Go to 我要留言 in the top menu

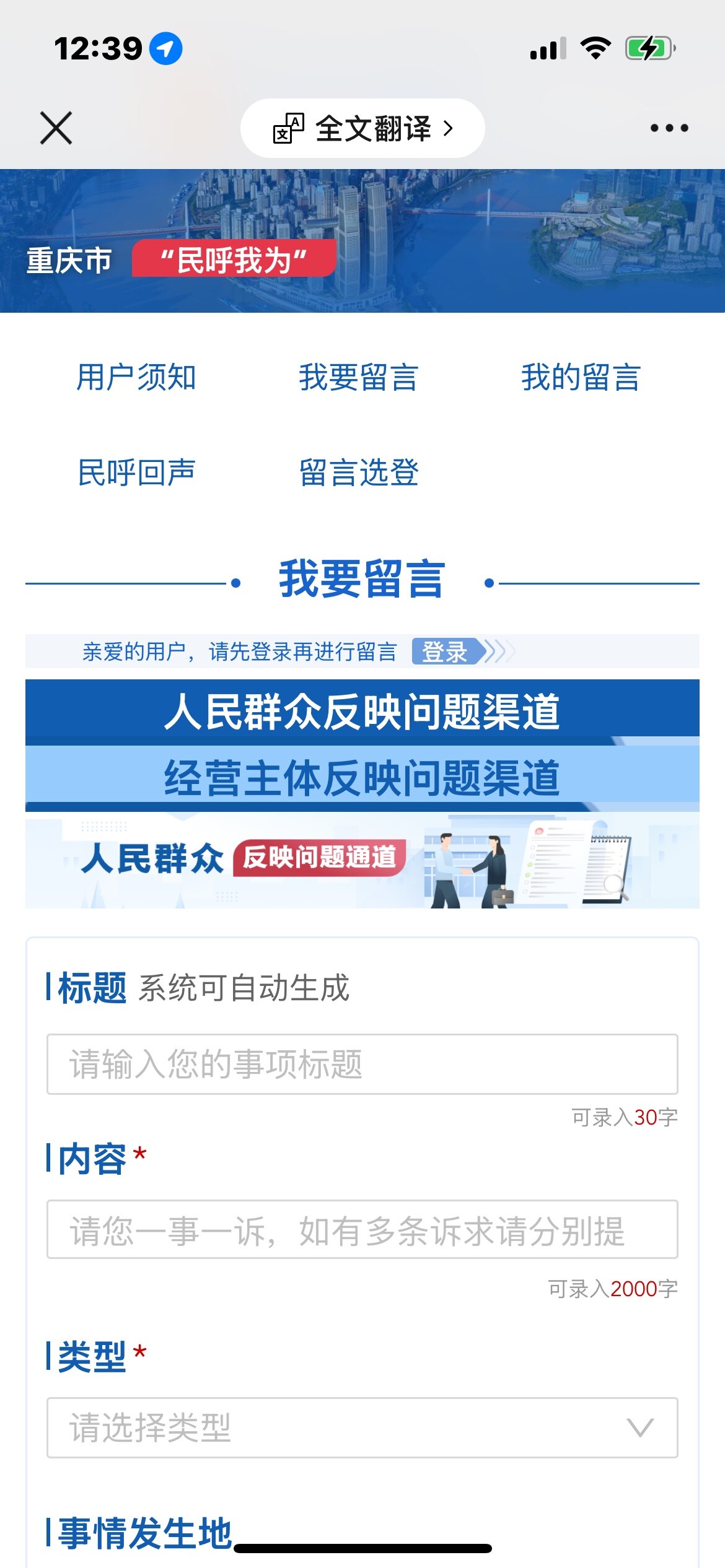click(358, 377)
